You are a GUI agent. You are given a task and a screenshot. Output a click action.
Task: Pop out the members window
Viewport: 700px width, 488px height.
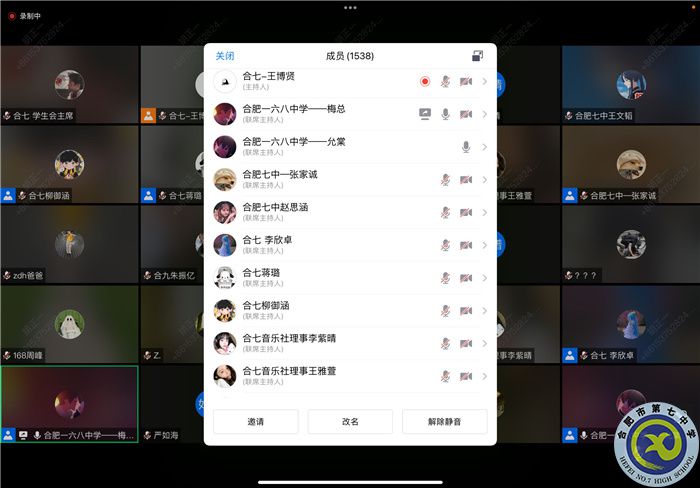point(477,56)
